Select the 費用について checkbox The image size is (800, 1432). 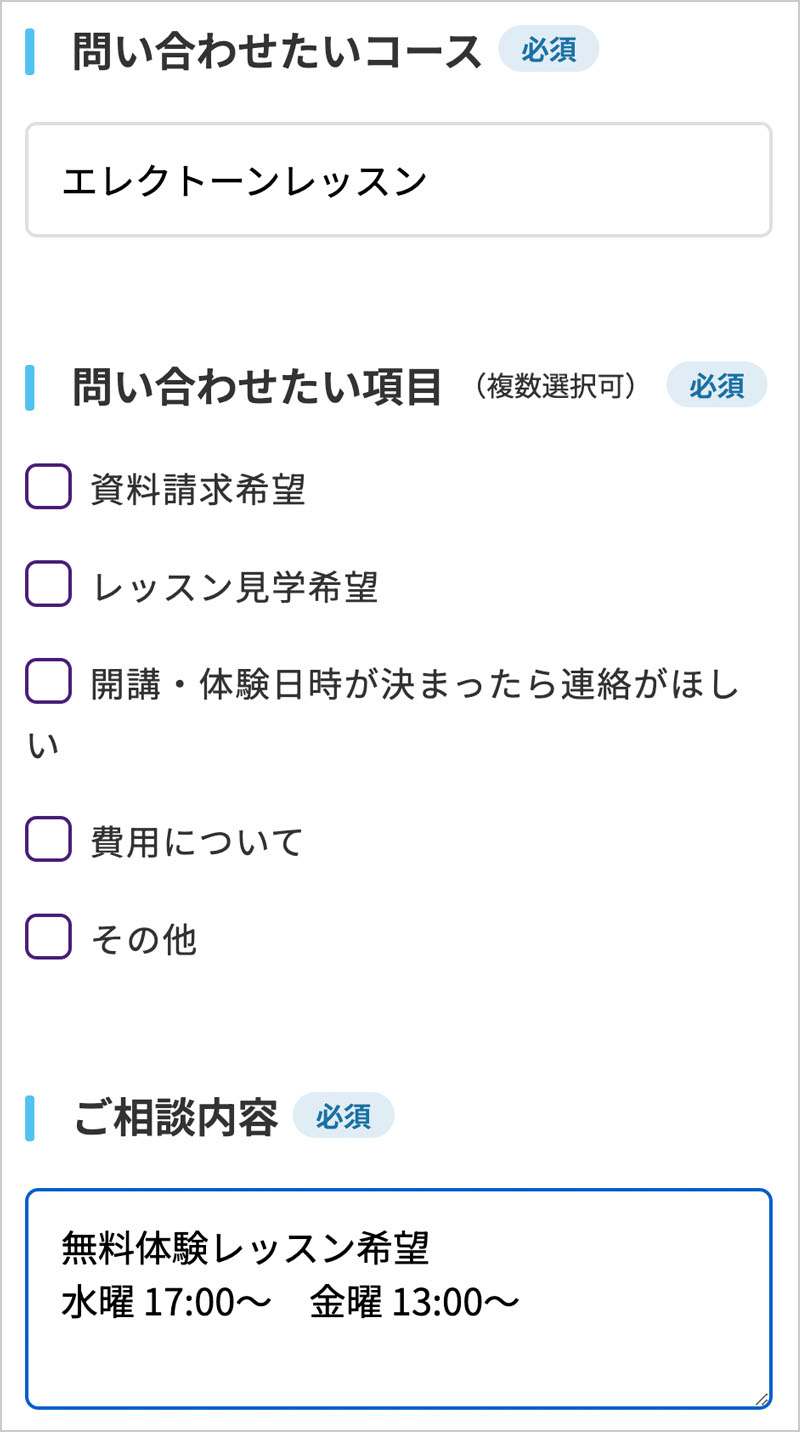(x=46, y=839)
